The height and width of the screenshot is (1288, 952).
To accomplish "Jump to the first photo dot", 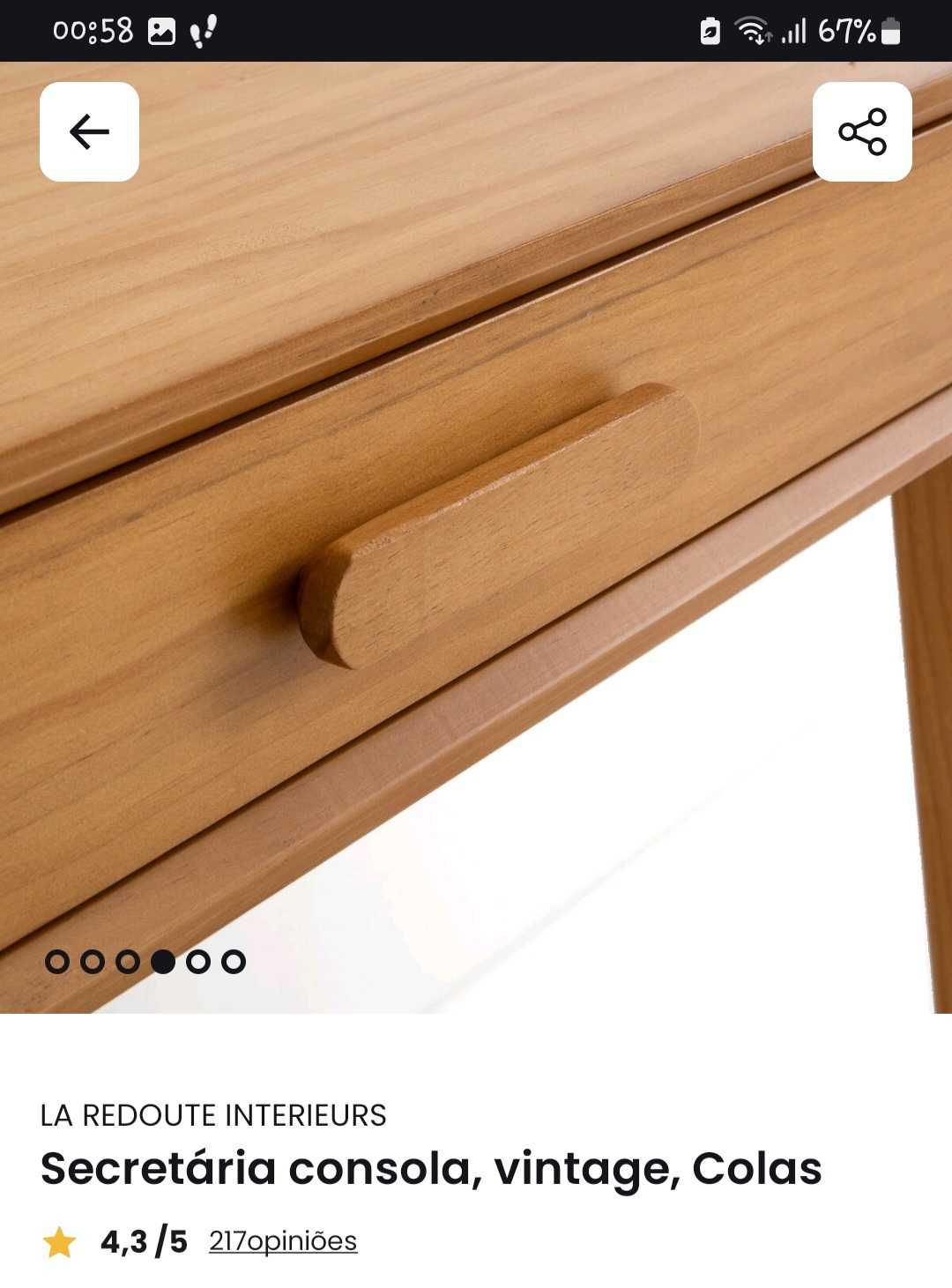I will [x=57, y=961].
